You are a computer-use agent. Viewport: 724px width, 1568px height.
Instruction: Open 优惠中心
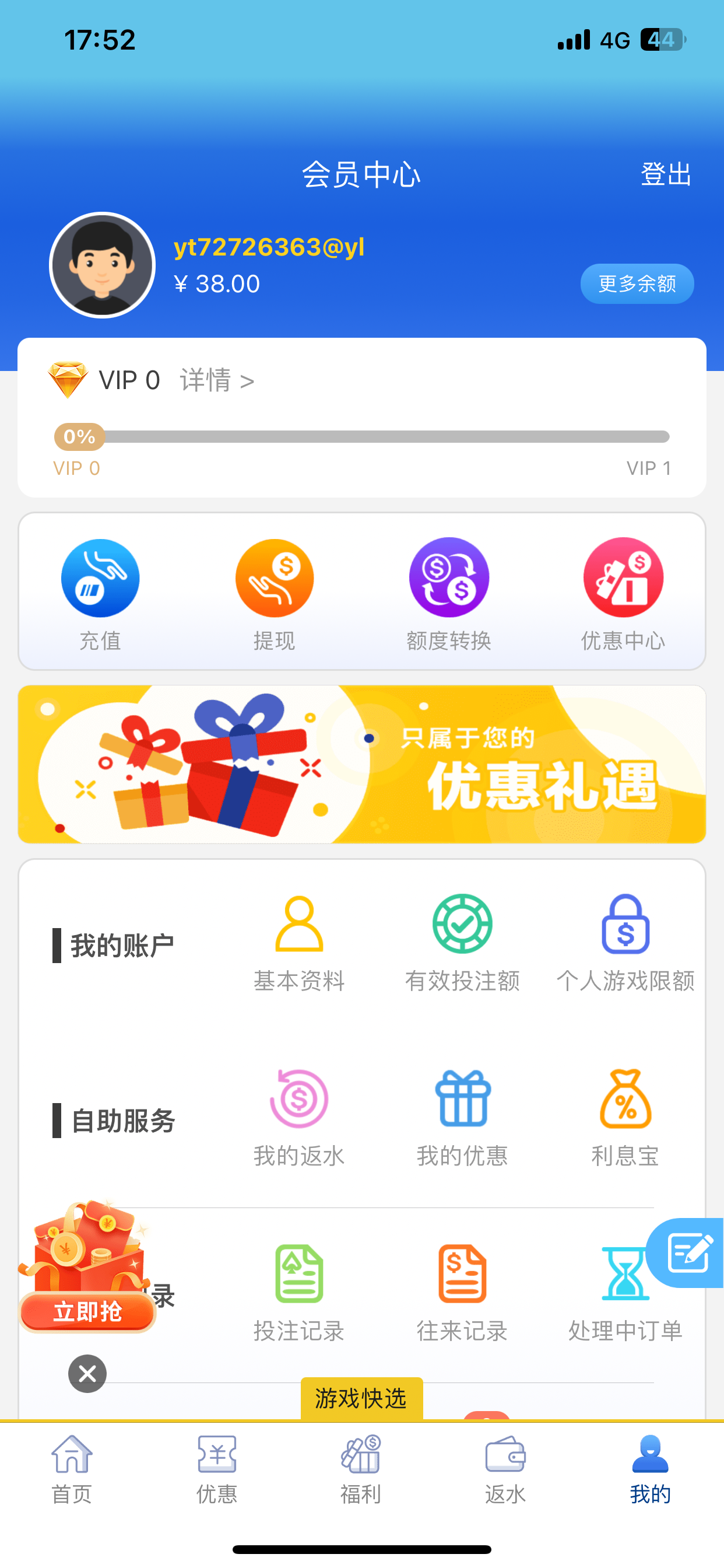click(623, 593)
